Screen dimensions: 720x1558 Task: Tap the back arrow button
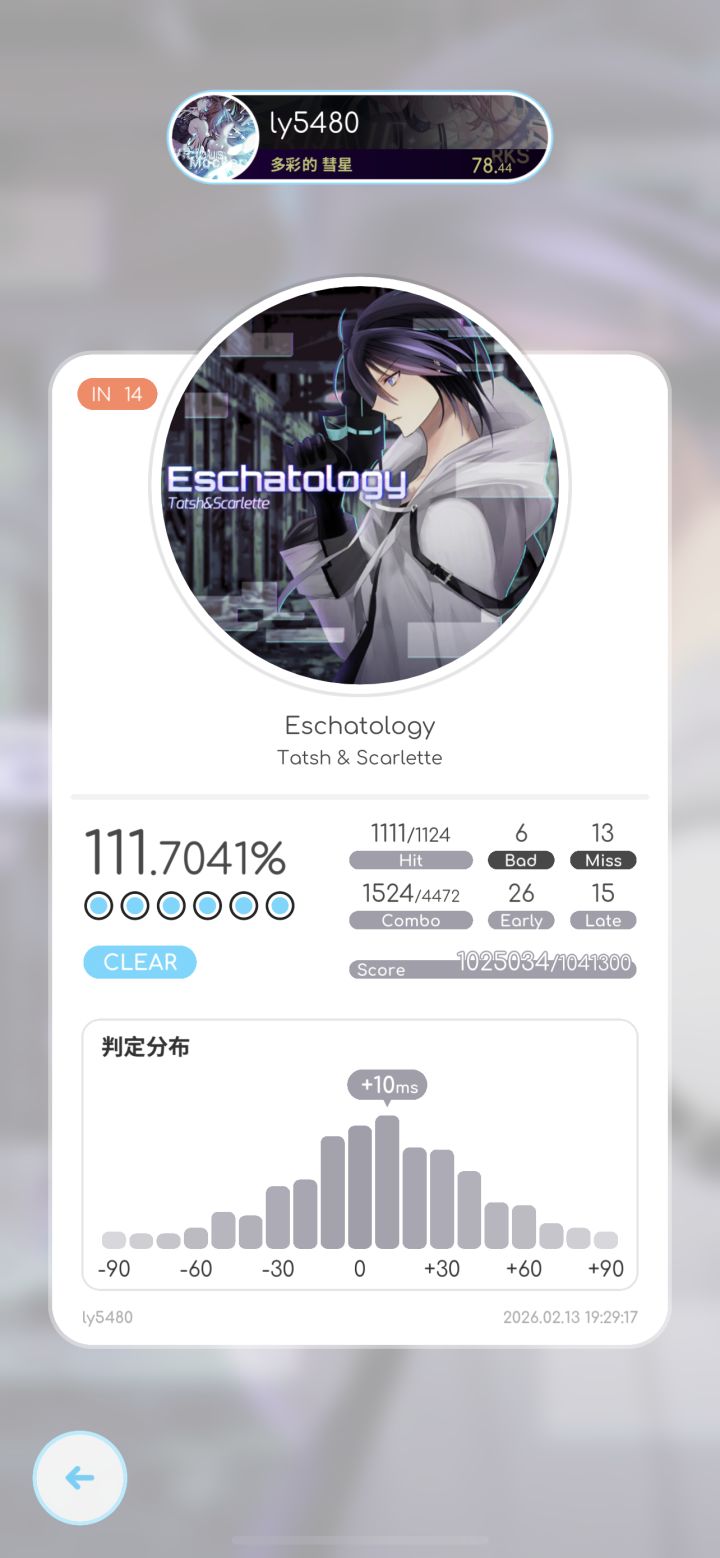tap(79, 1477)
